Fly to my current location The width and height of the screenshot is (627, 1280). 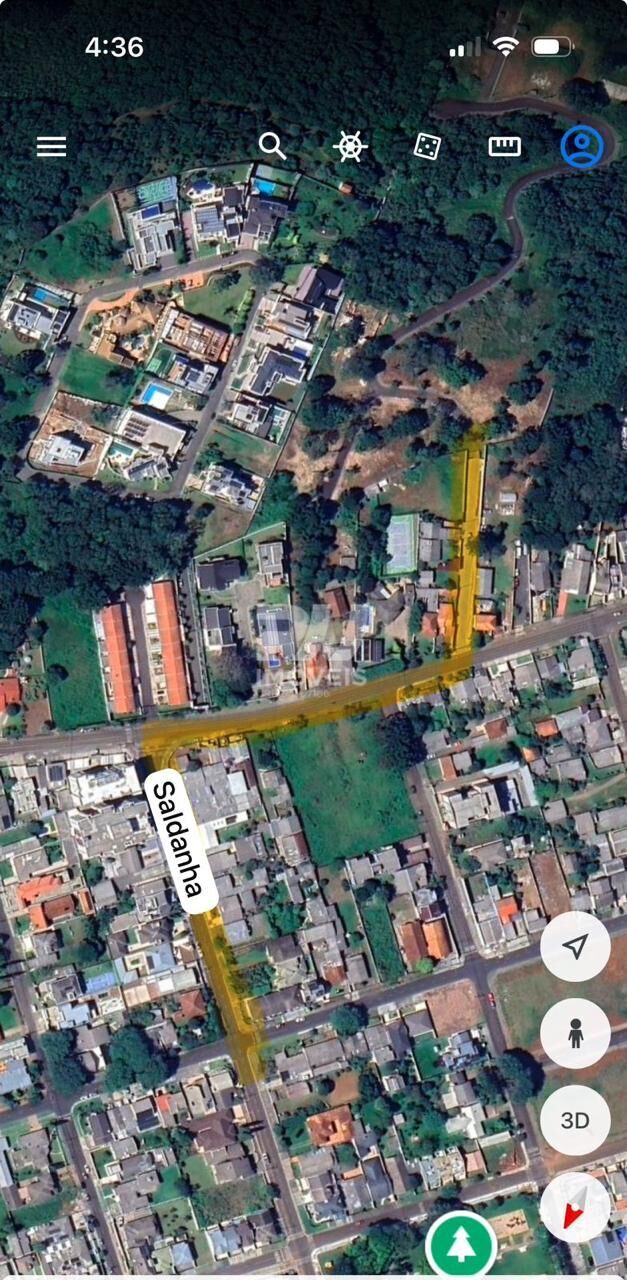[575, 947]
